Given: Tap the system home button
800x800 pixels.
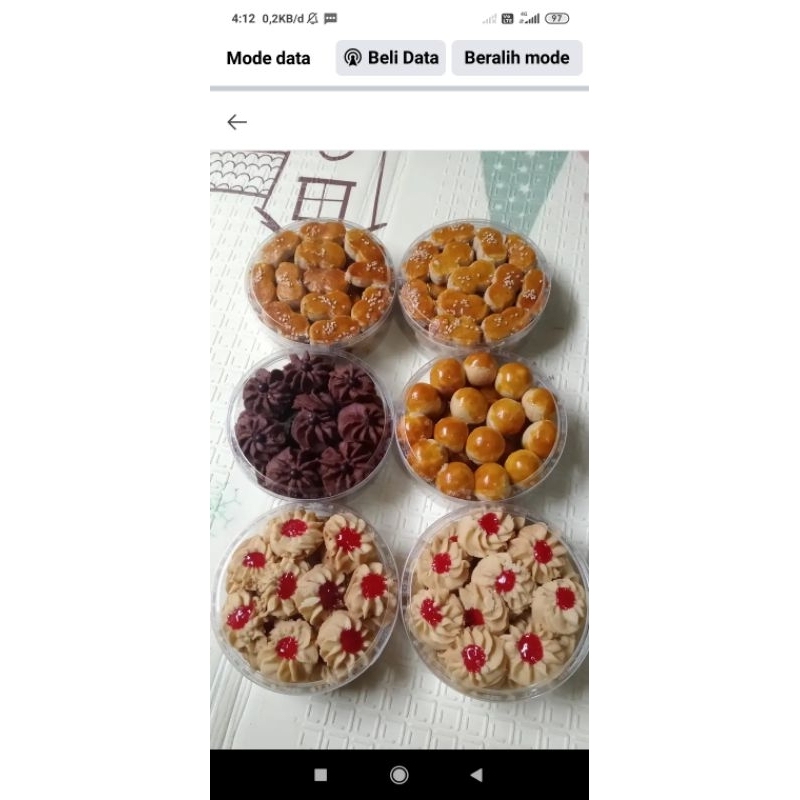Looking at the screenshot, I should [399, 775].
